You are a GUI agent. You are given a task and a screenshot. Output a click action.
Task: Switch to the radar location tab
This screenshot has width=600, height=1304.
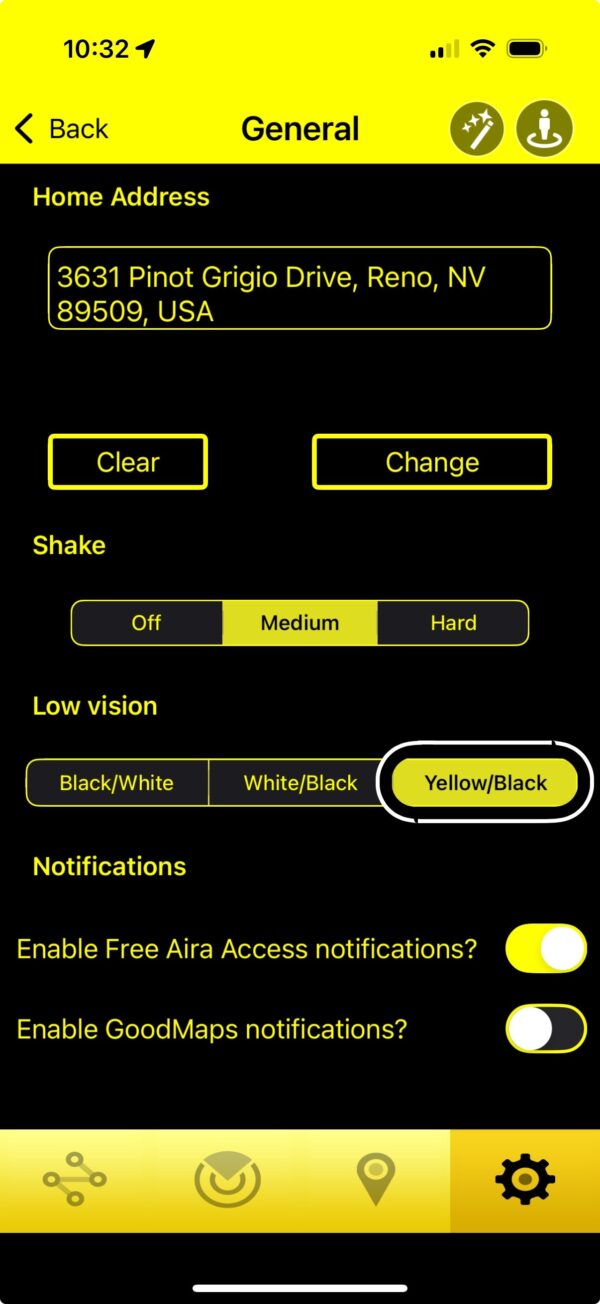pos(226,1181)
